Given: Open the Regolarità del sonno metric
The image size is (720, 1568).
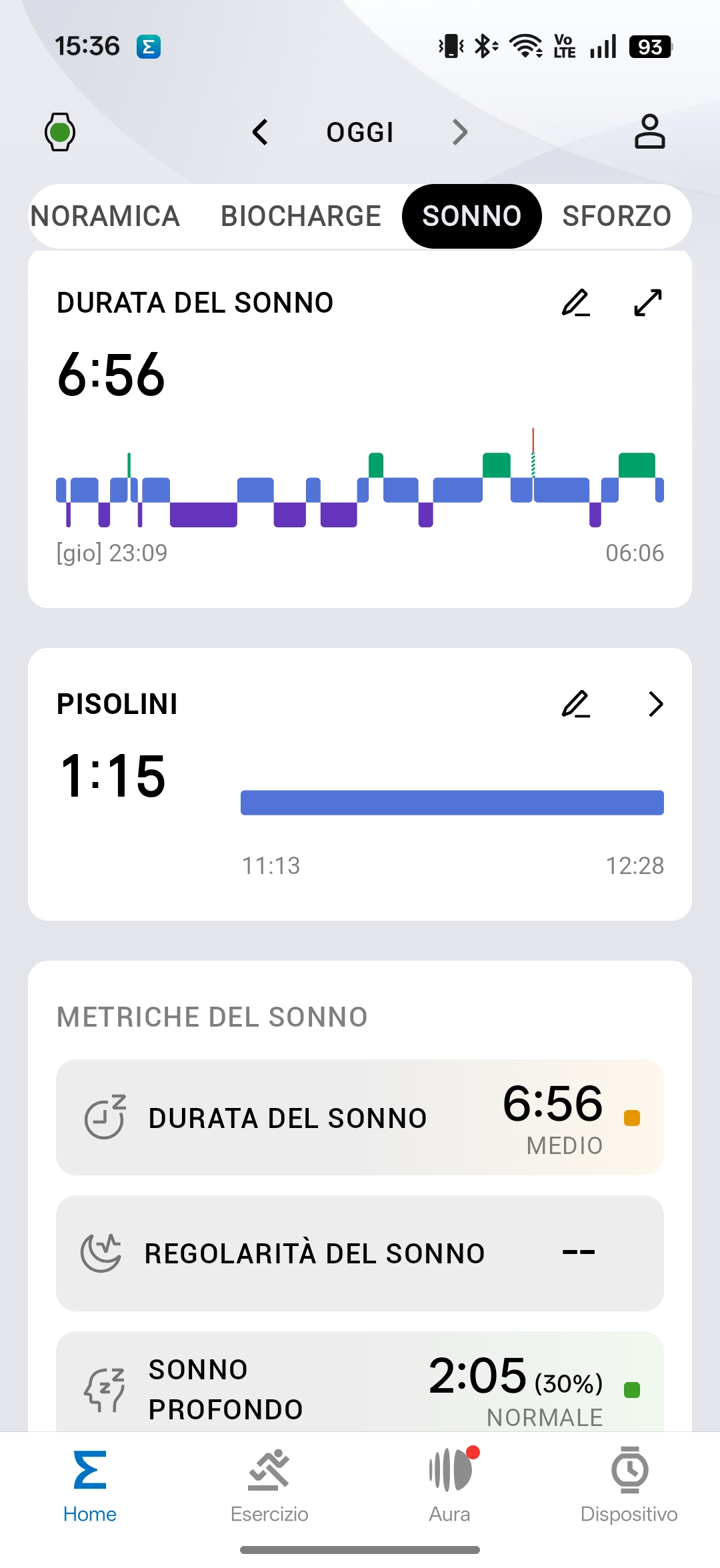Looking at the screenshot, I should pyautogui.click(x=360, y=1253).
